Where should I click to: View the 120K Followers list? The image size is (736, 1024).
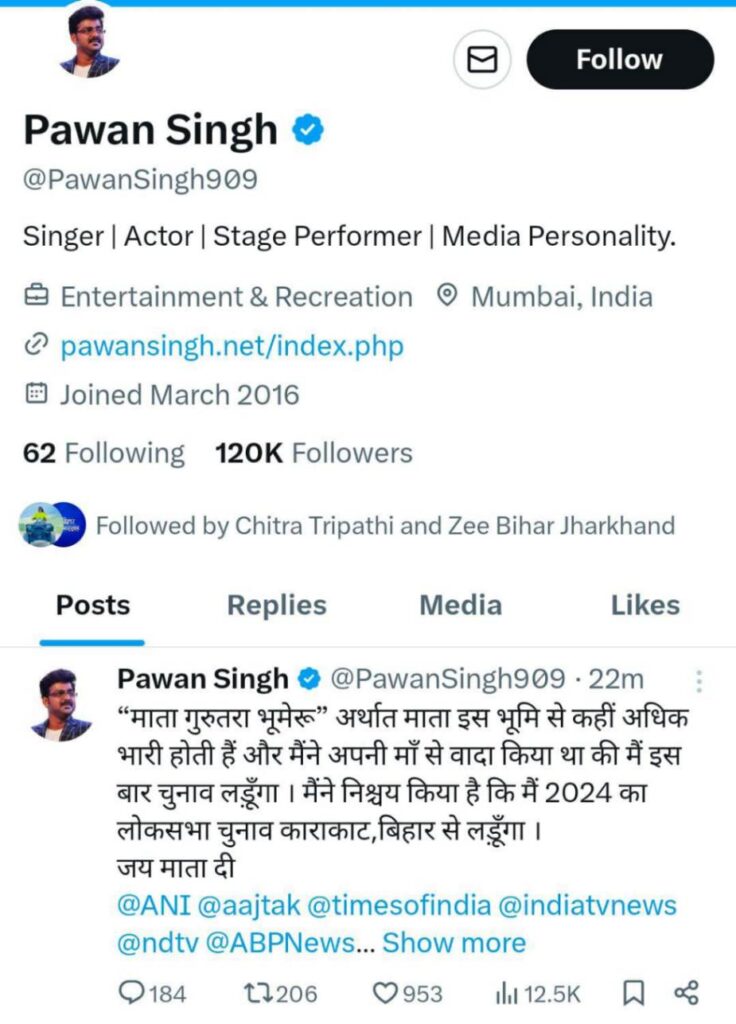point(313,453)
